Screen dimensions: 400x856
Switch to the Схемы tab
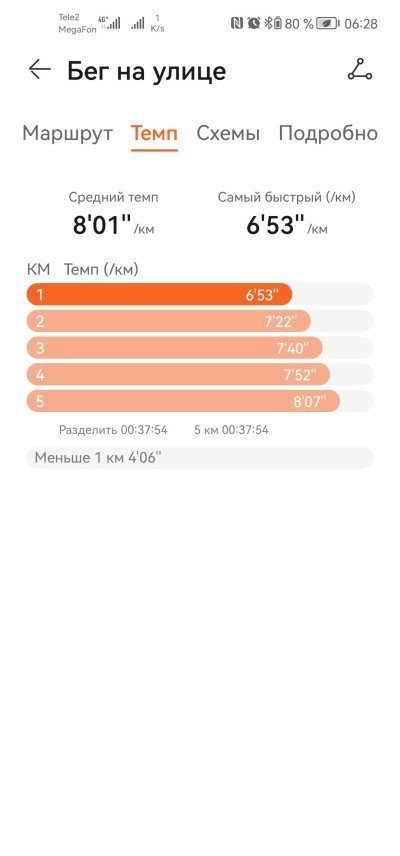pyautogui.click(x=228, y=133)
